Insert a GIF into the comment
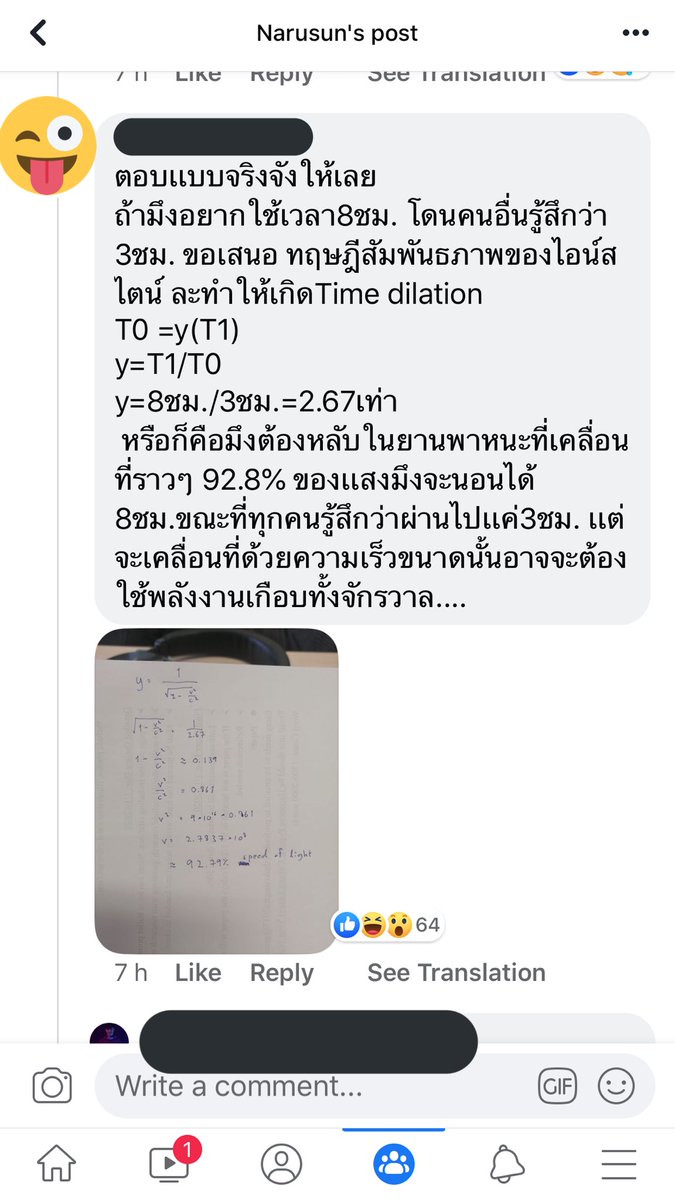This screenshot has width=675, height=1200. 556,1086
